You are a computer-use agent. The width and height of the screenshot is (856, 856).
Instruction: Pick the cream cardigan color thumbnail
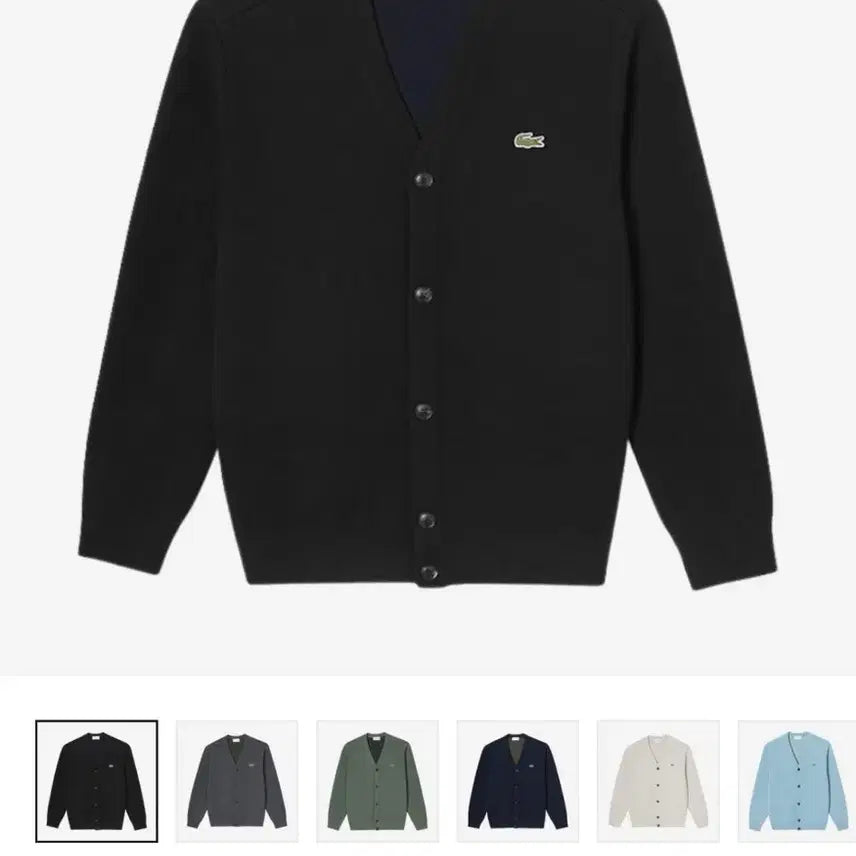pos(657,781)
